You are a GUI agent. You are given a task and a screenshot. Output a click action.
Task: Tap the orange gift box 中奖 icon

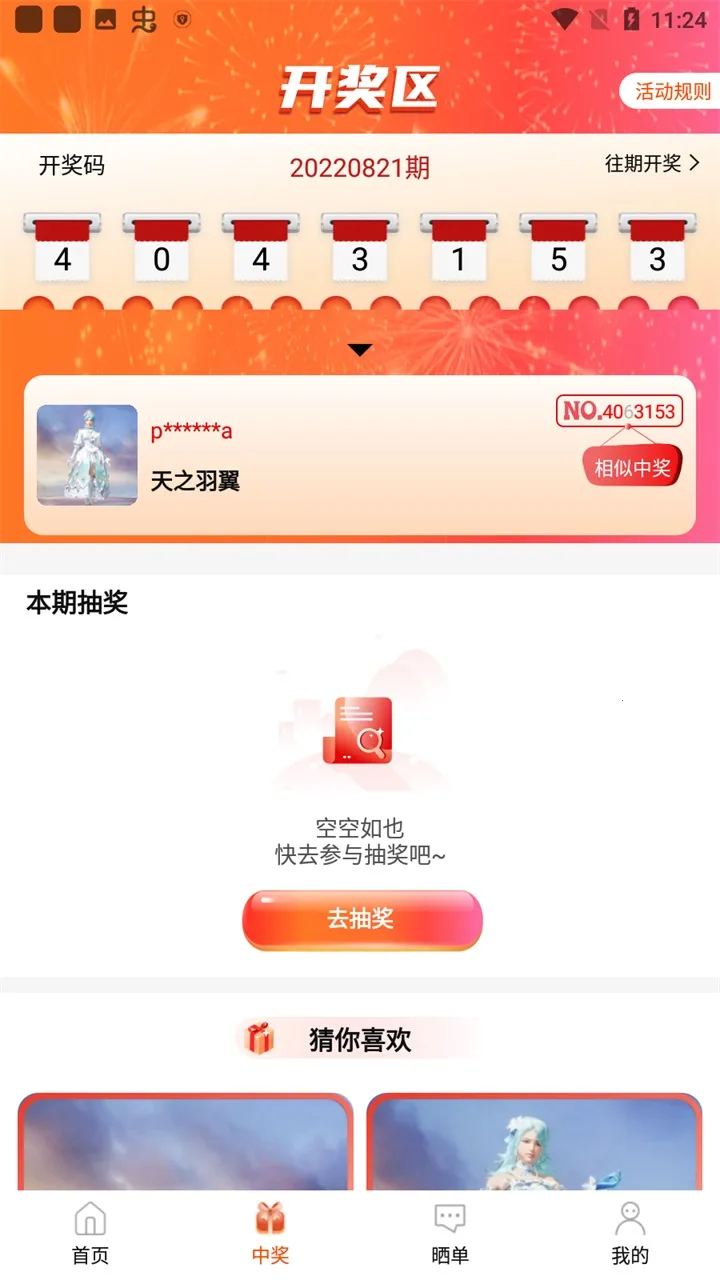268,1218
